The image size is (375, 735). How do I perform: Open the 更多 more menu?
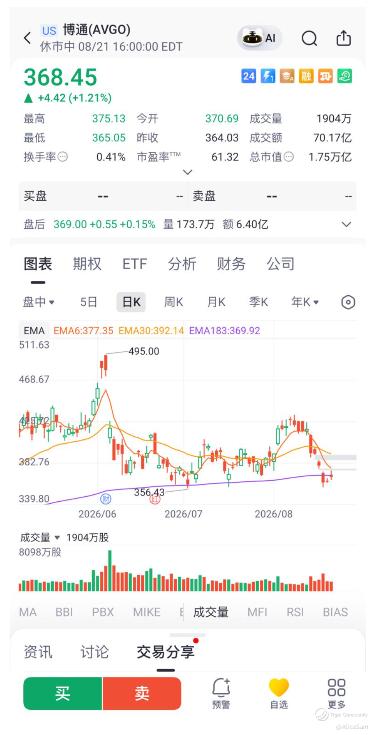tap(336, 694)
